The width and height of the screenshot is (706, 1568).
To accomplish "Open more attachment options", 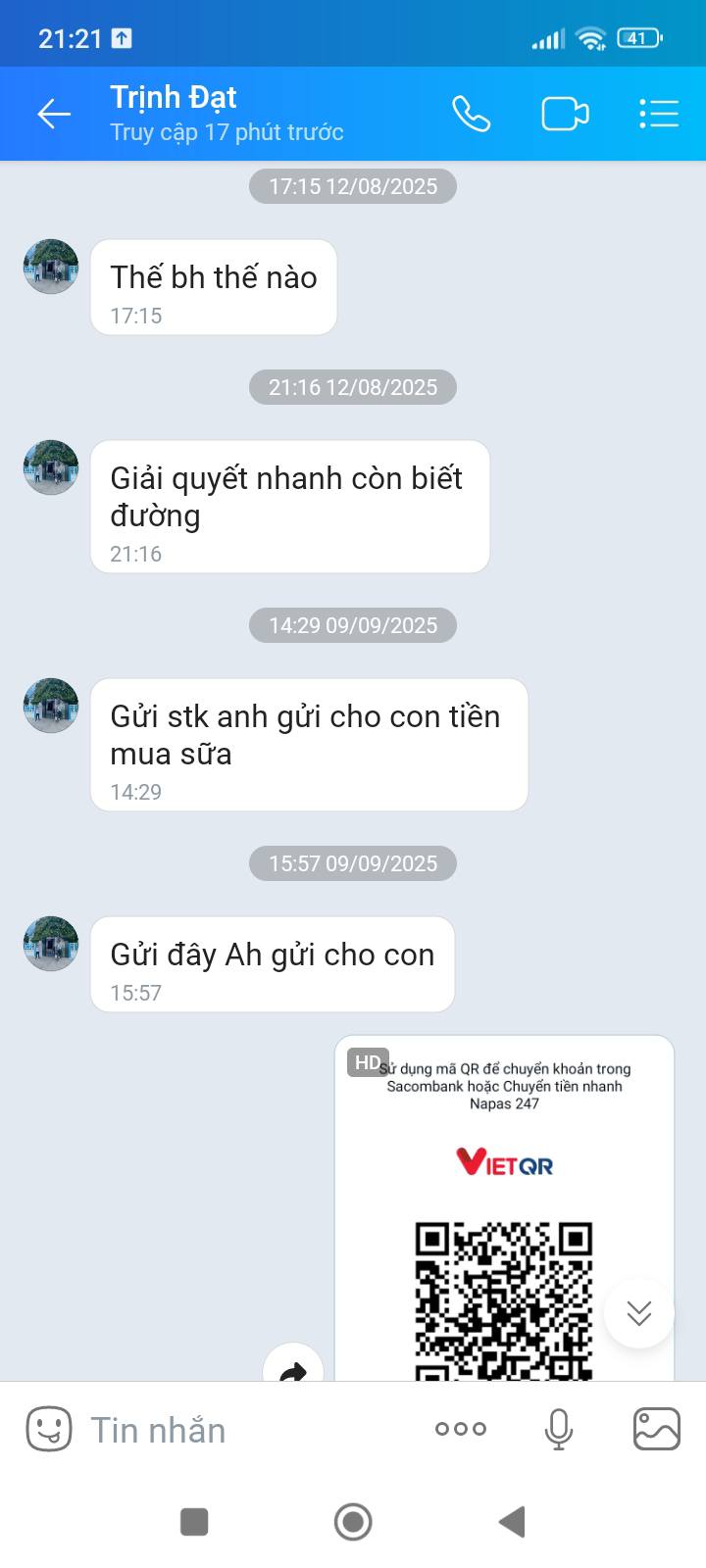I will tap(460, 1429).
